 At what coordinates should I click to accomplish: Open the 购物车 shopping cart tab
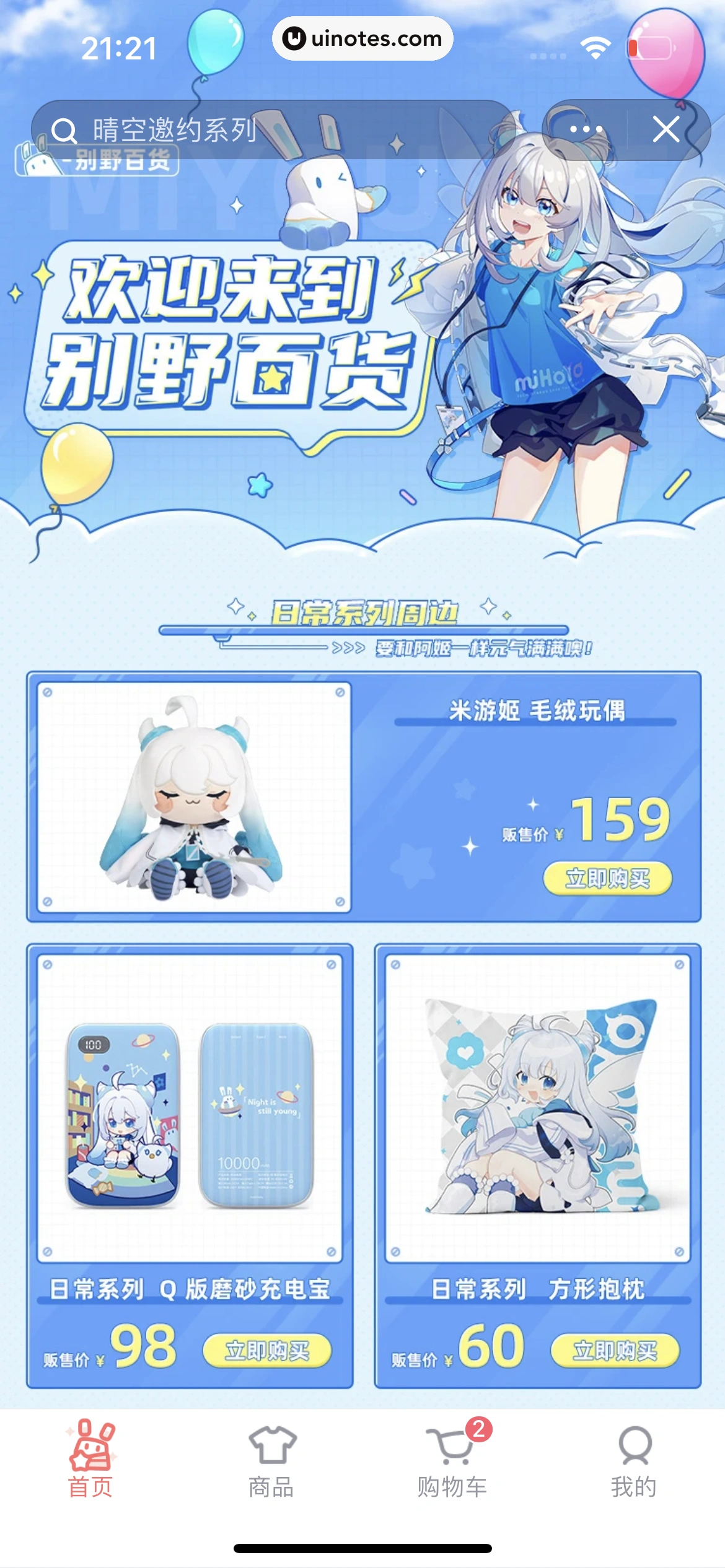pos(452,1458)
